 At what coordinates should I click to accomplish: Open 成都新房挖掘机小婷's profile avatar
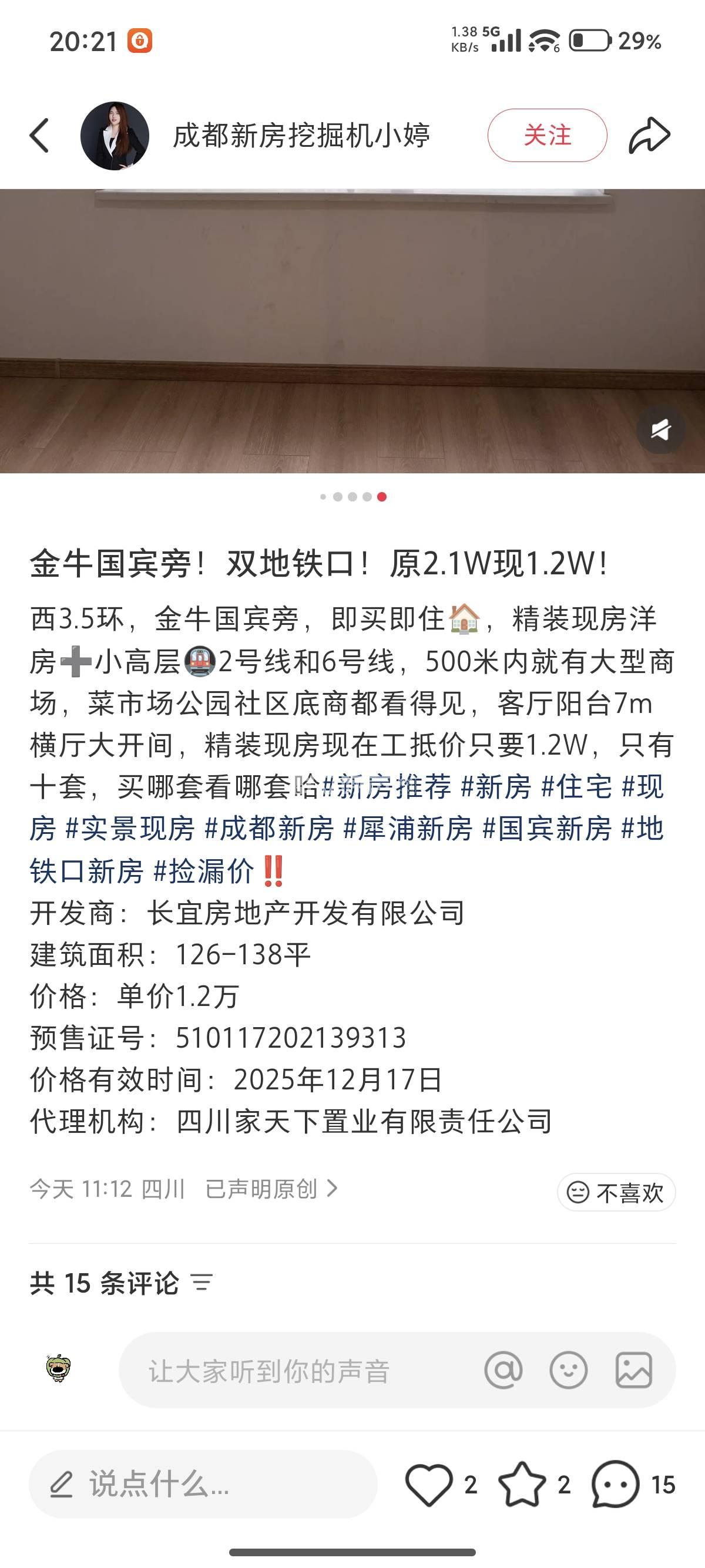pyautogui.click(x=115, y=135)
